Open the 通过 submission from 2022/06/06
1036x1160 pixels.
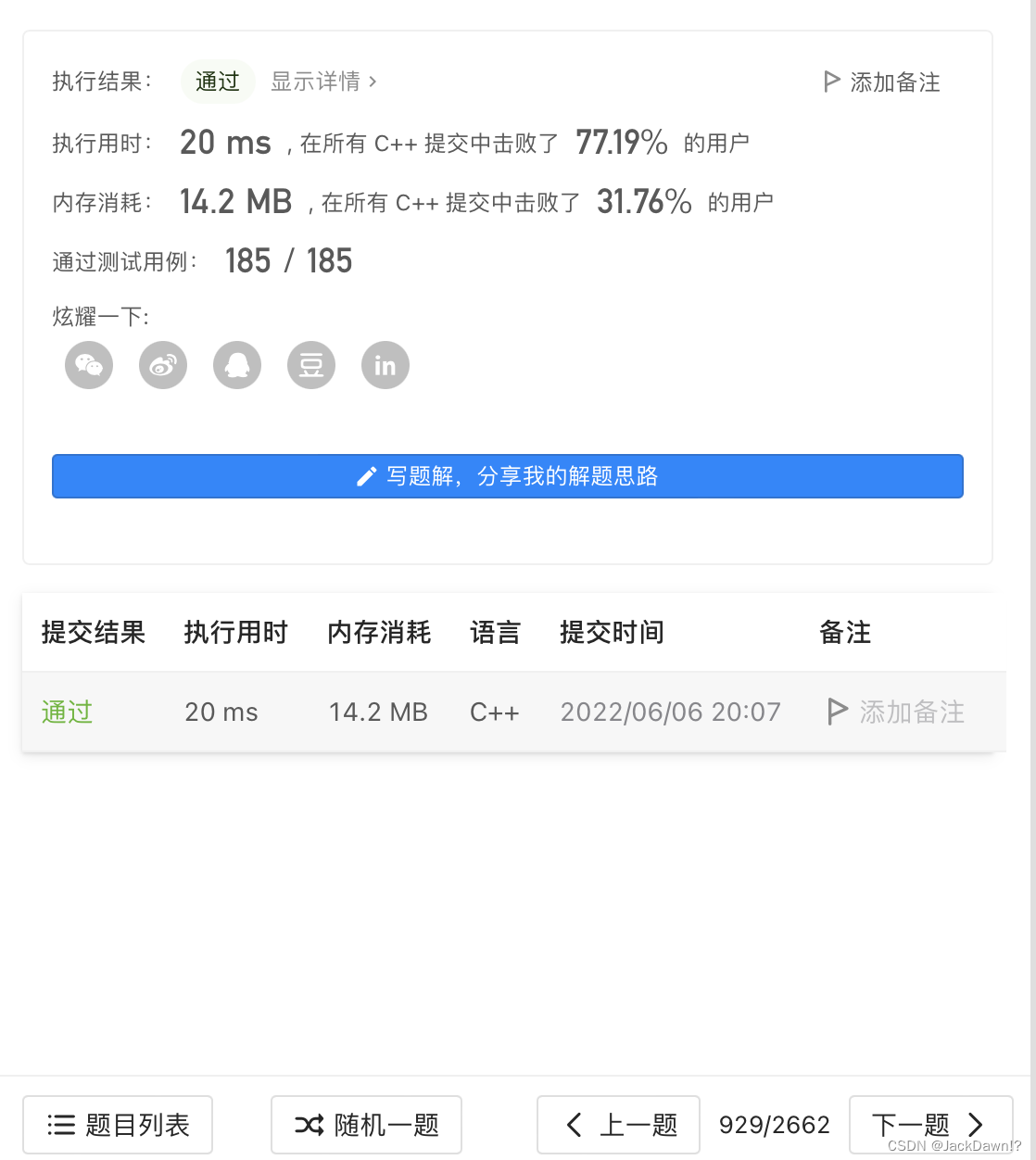pos(68,712)
